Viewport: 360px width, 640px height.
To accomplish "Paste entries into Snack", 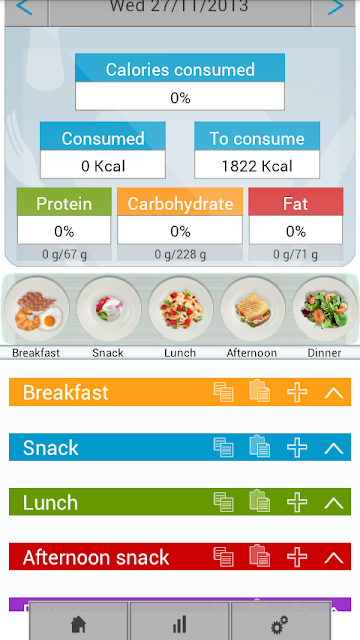I will (x=260, y=446).
